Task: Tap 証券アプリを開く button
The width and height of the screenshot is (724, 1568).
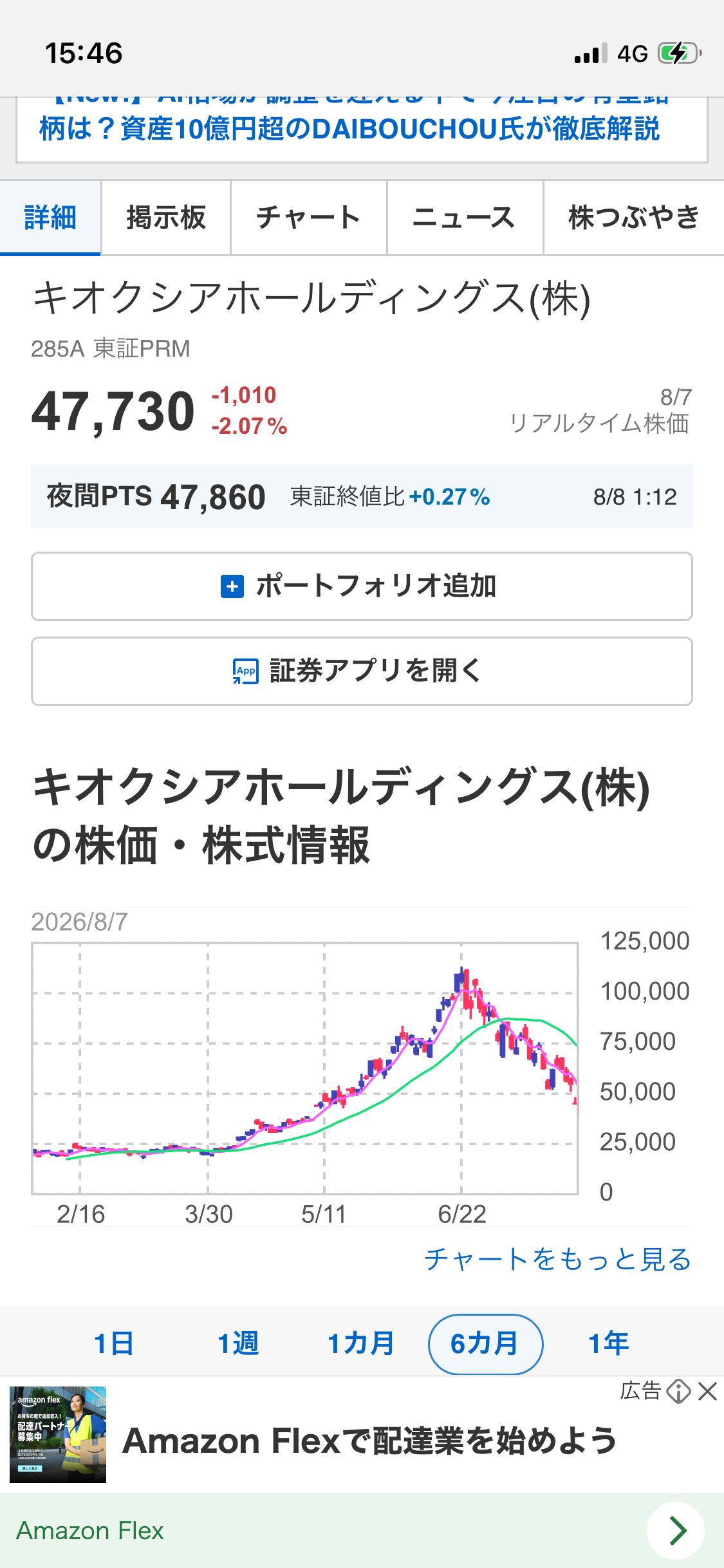Action: 362,671
